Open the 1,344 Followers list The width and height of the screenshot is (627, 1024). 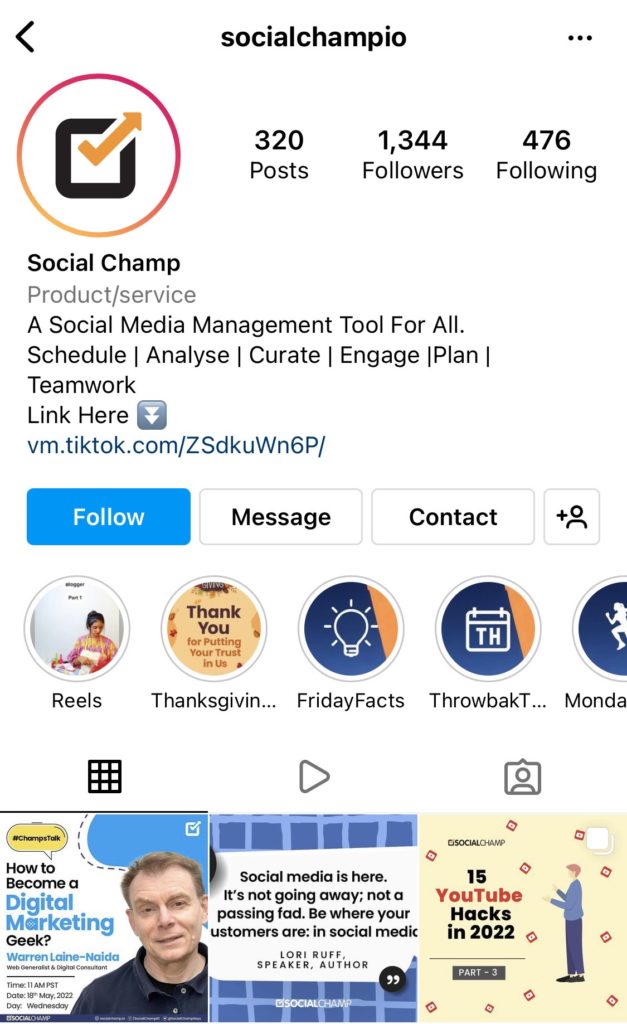pos(412,155)
